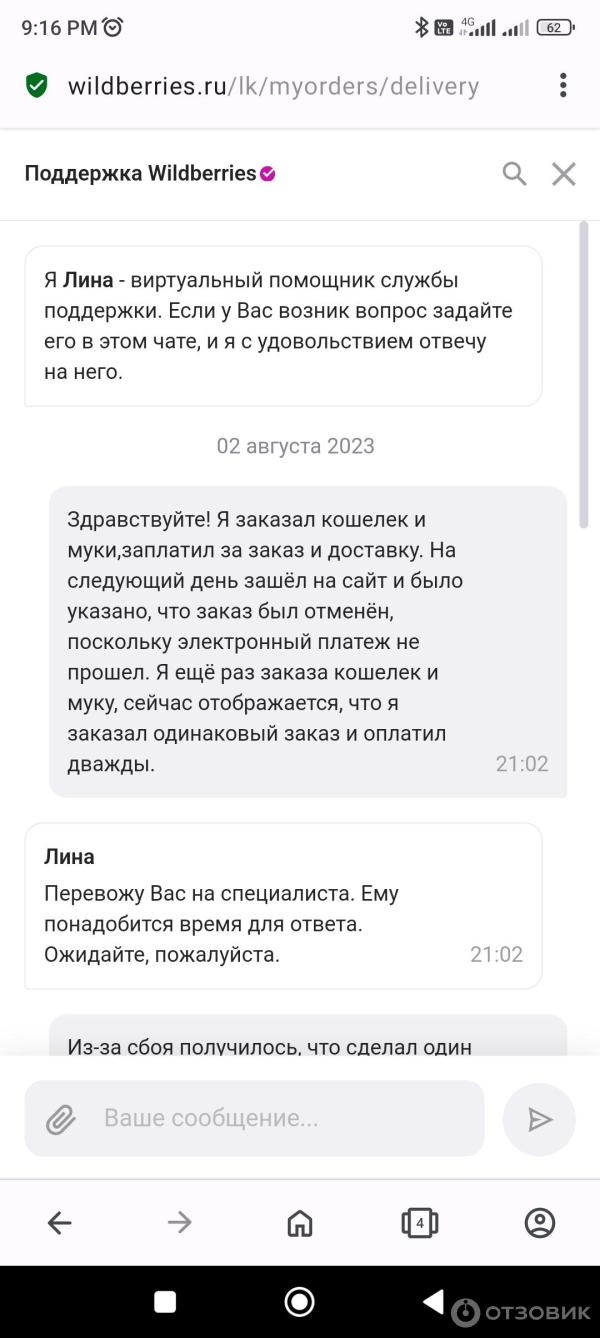The image size is (600, 1338).
Task: Close the Wildberries support chat
Action: click(564, 174)
